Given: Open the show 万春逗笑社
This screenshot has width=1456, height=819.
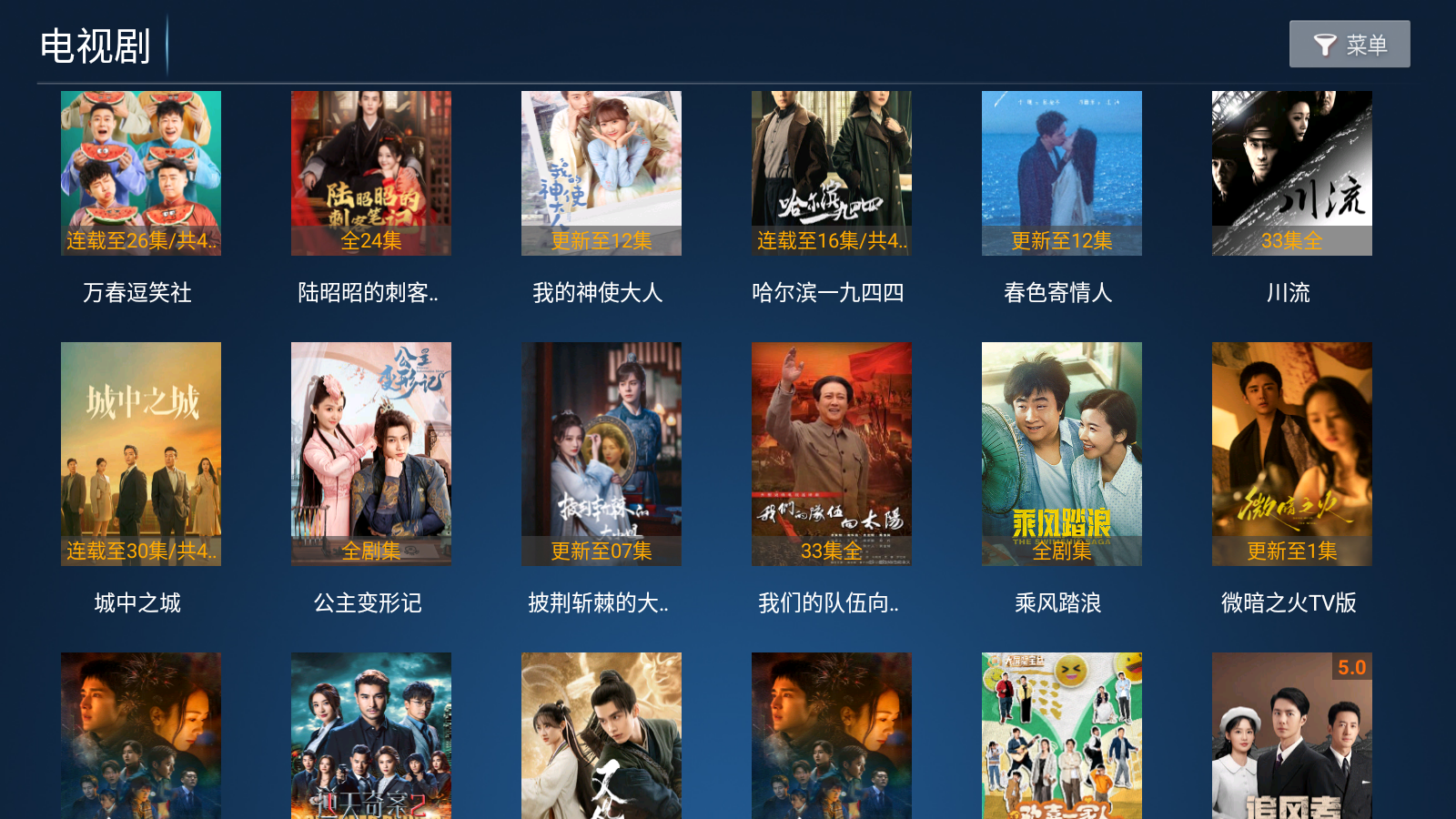Looking at the screenshot, I should [140, 173].
